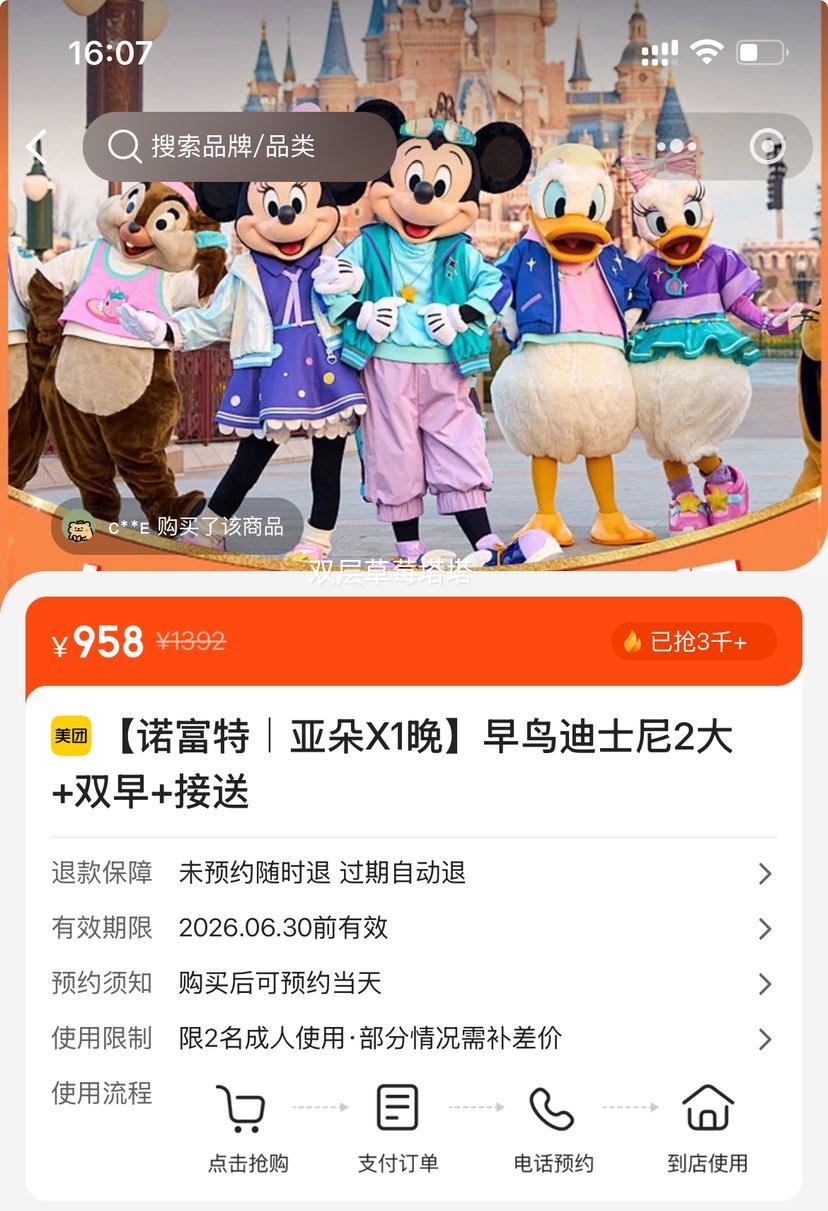Tap the back arrow at top left
828x1211 pixels.
pyautogui.click(x=37, y=146)
